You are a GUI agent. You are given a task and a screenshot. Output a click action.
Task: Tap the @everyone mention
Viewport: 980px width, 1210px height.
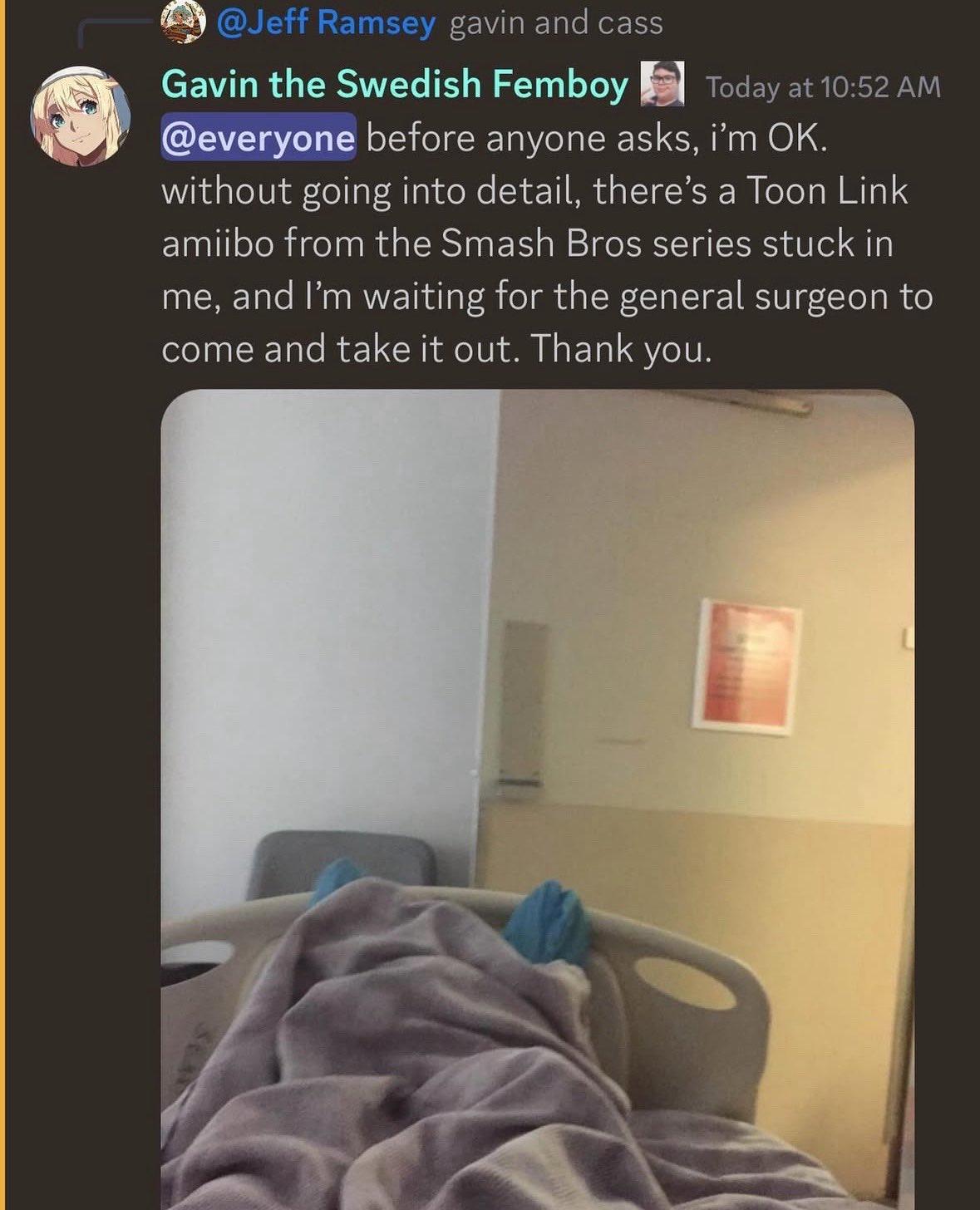point(258,137)
